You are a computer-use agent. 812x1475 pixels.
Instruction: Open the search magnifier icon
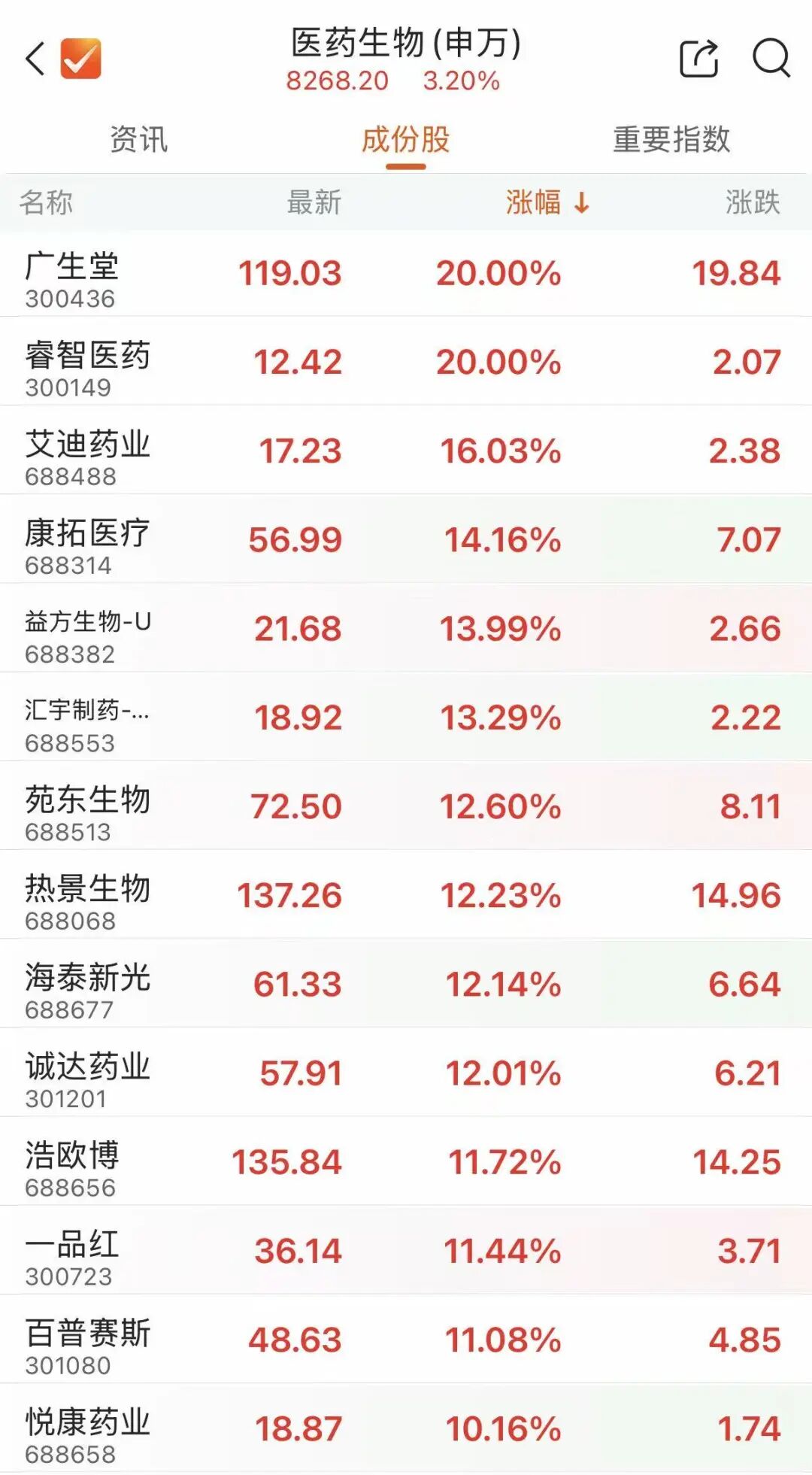[x=771, y=58]
